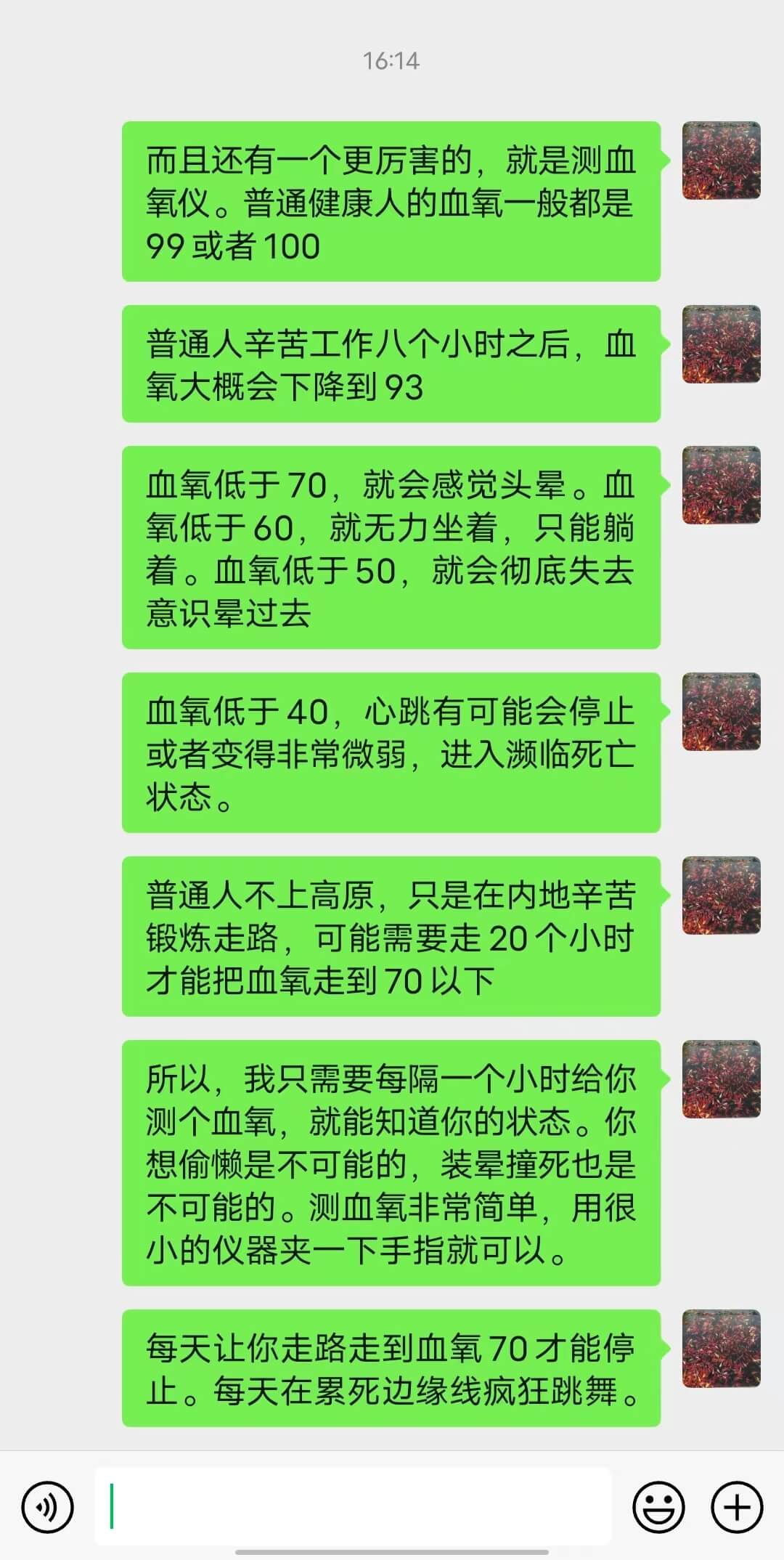Tap the avatar beside the 测血氧仪 message

click(721, 161)
